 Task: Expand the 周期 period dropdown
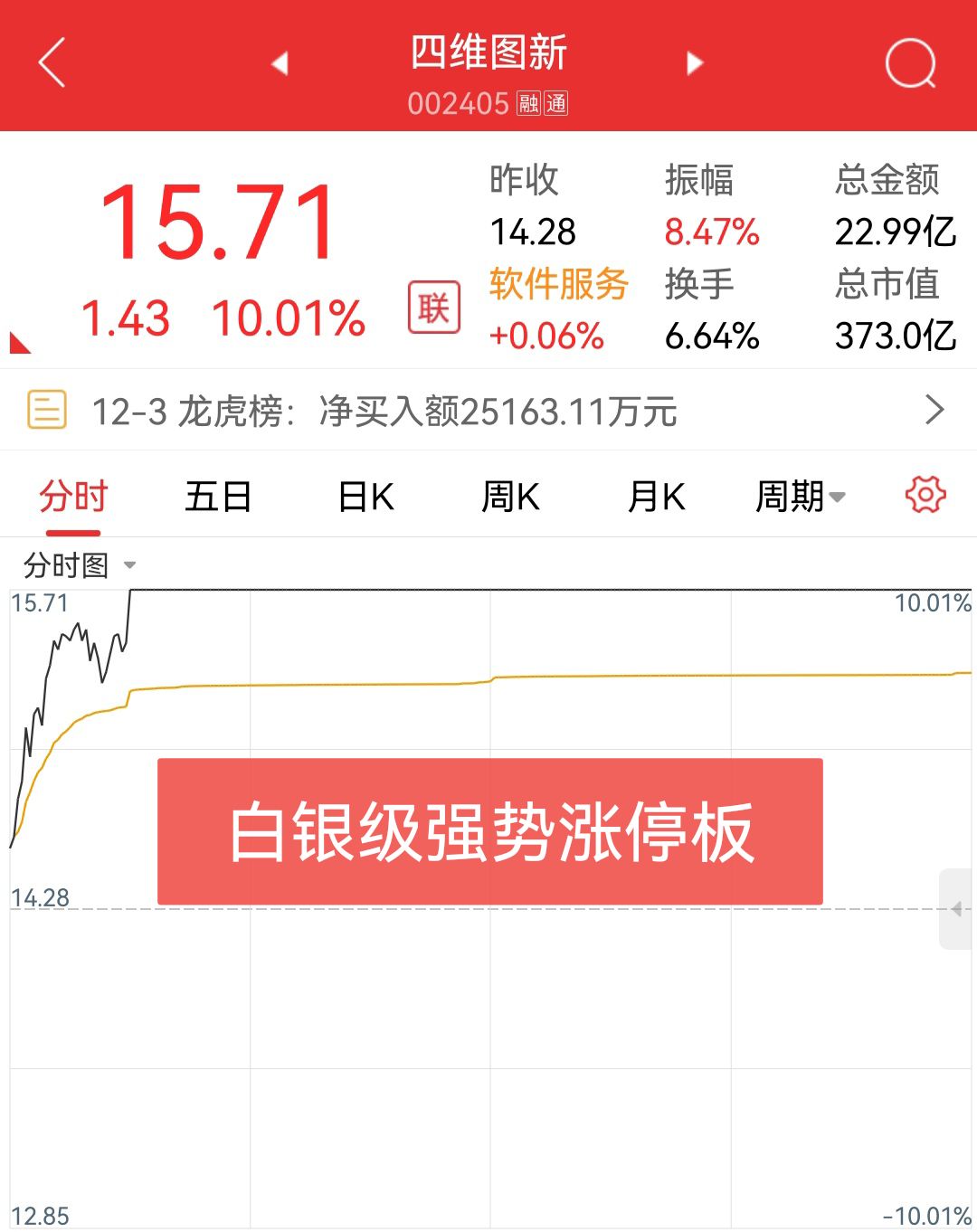click(x=800, y=497)
